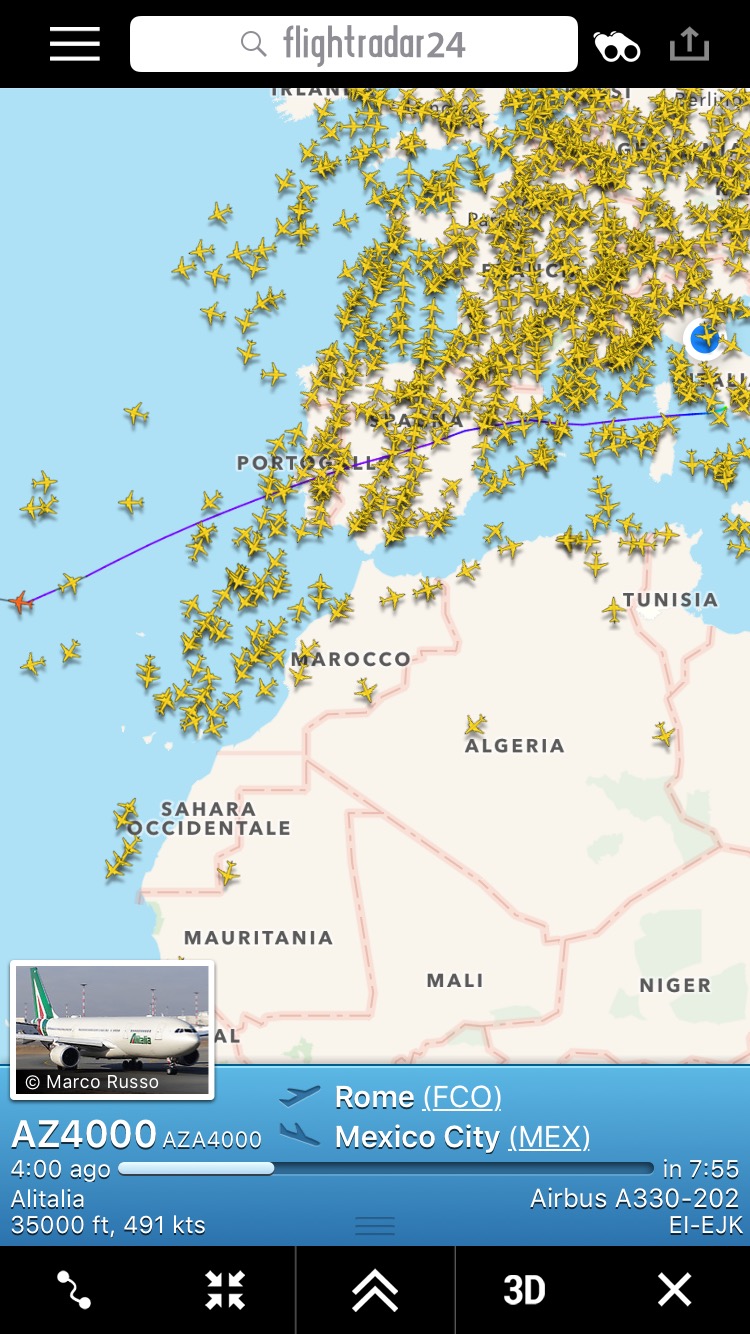Tap the blue location marker near Italy
The width and height of the screenshot is (750, 1334).
[x=705, y=339]
